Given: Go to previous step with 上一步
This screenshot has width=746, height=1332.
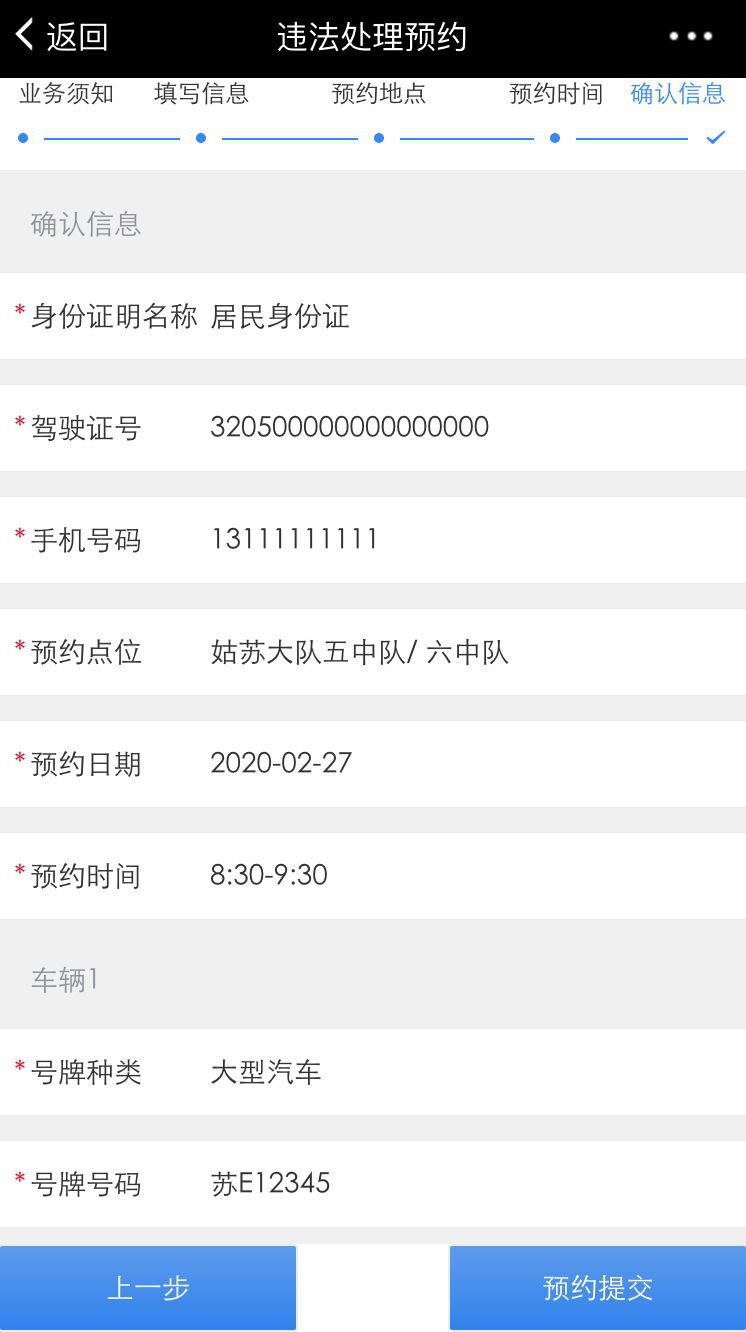Looking at the screenshot, I should (148, 1288).
